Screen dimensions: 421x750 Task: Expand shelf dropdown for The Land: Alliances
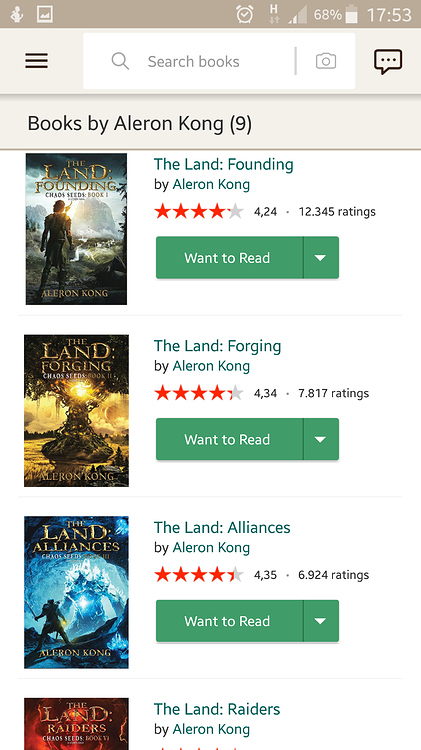(x=321, y=621)
